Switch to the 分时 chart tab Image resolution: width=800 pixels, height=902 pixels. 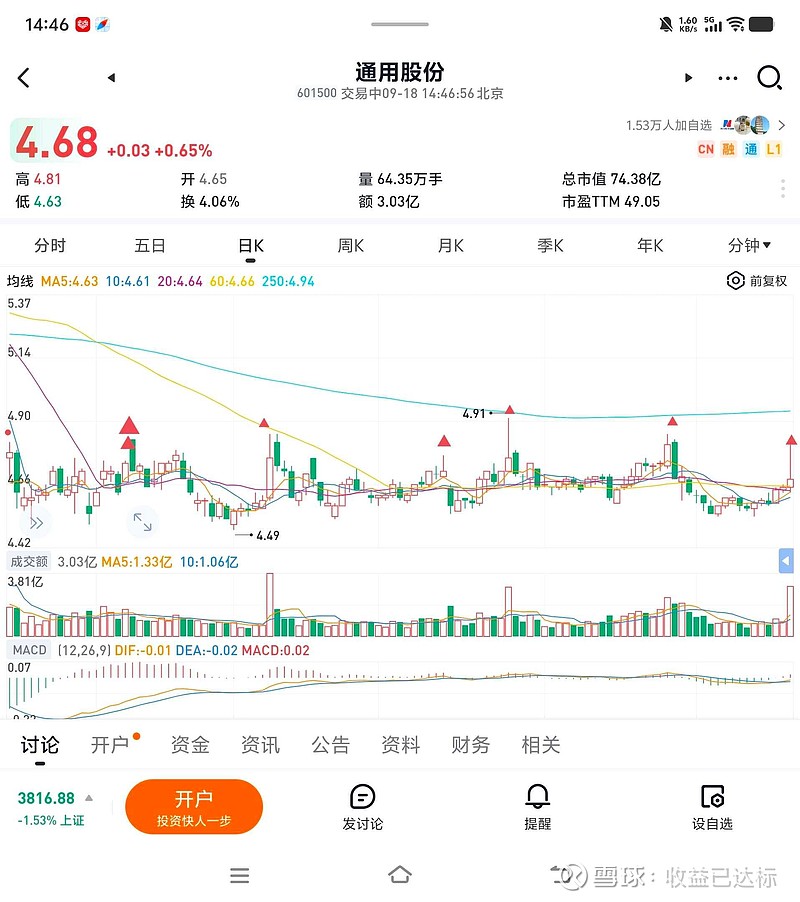pos(50,245)
